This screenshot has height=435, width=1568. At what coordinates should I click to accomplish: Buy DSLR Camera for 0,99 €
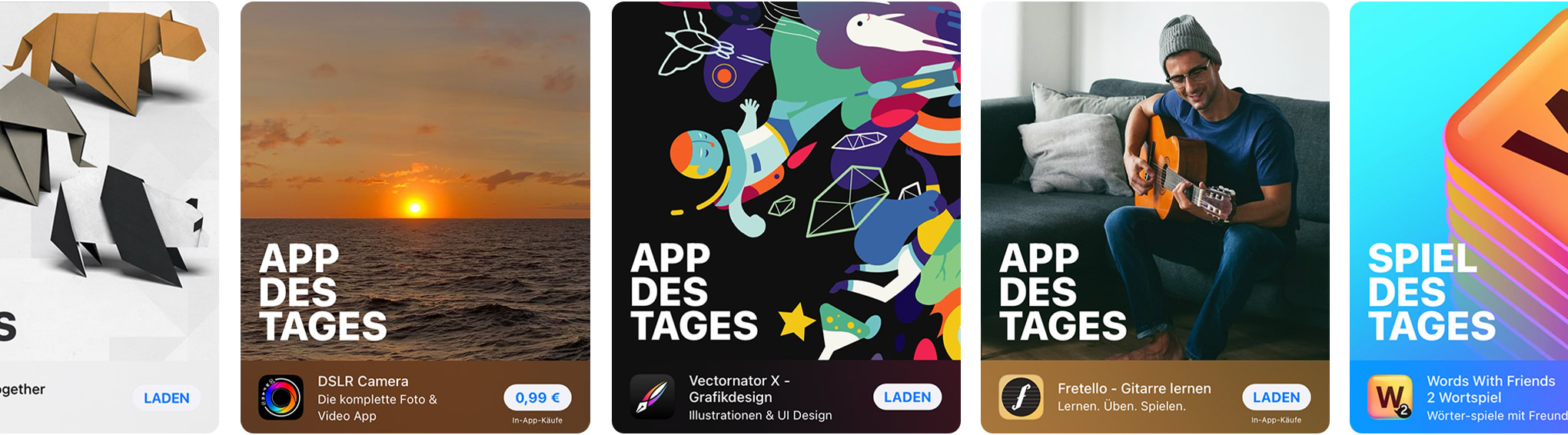(537, 398)
